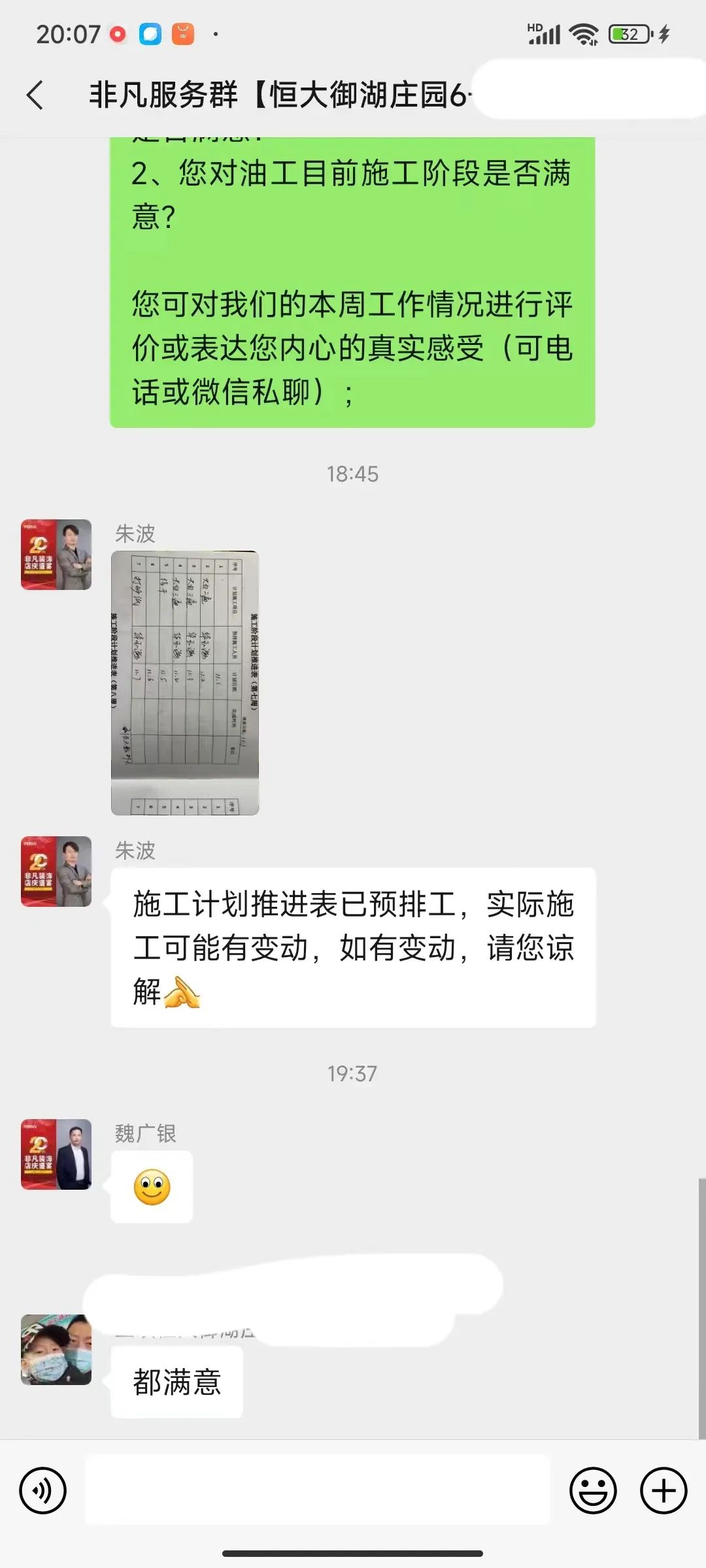The width and height of the screenshot is (706, 1568).
Task: Switch to voice message input
Action: click(x=43, y=1491)
